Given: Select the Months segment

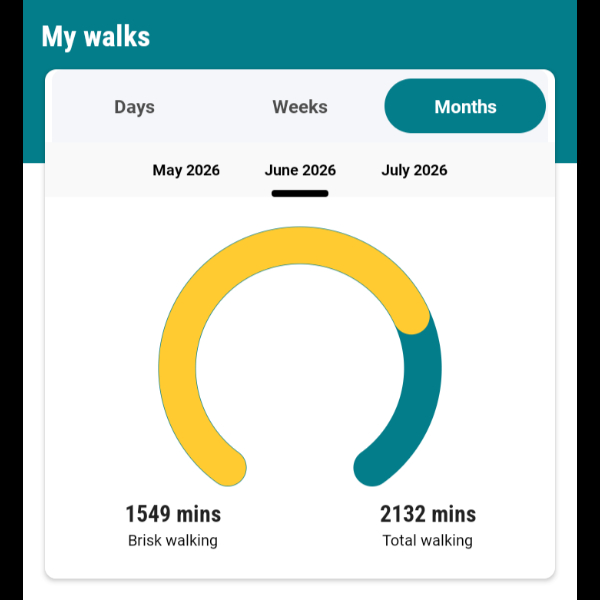Looking at the screenshot, I should point(465,106).
